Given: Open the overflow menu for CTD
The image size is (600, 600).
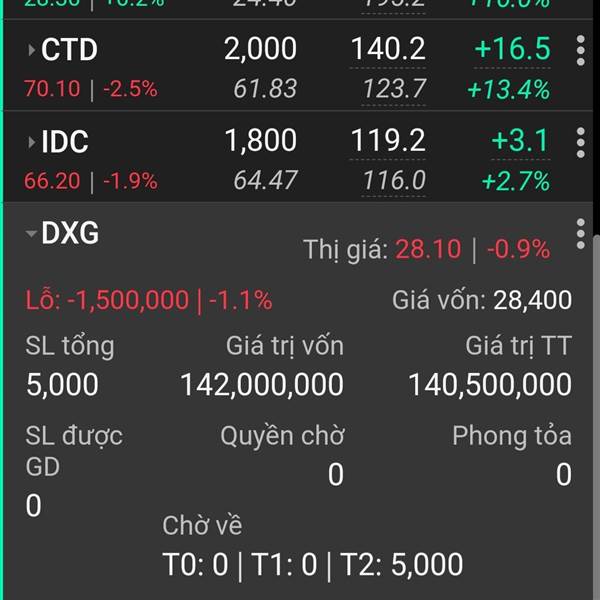Looking at the screenshot, I should point(580,50).
